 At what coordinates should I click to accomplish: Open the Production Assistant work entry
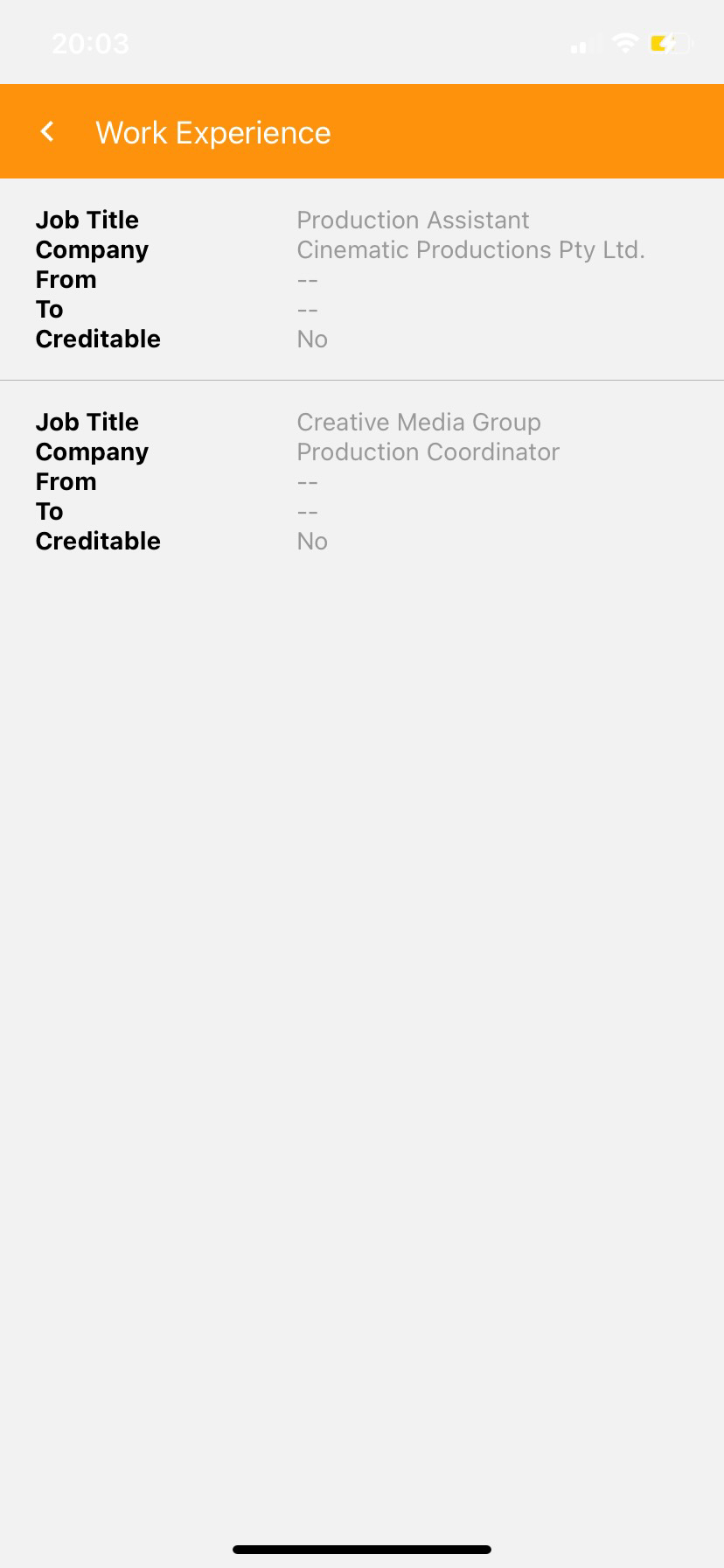[362, 279]
